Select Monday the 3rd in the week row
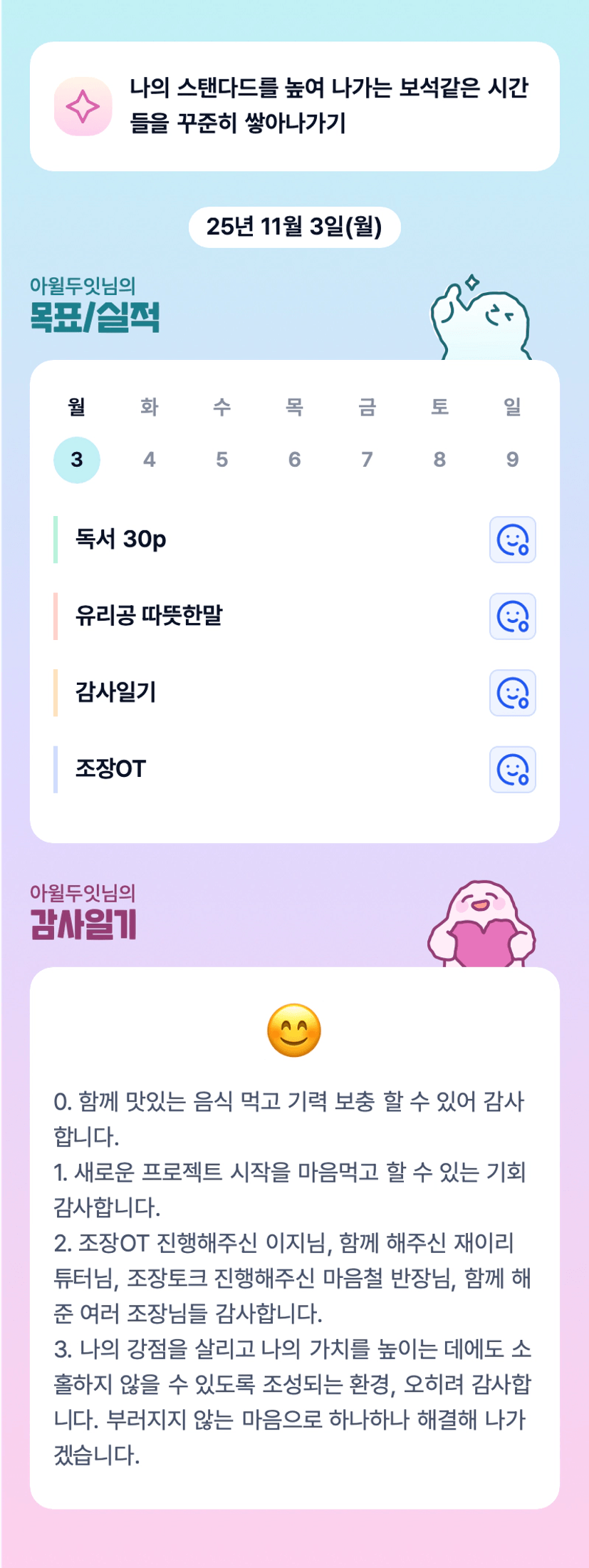Screen dimensions: 589x1568 [77, 460]
